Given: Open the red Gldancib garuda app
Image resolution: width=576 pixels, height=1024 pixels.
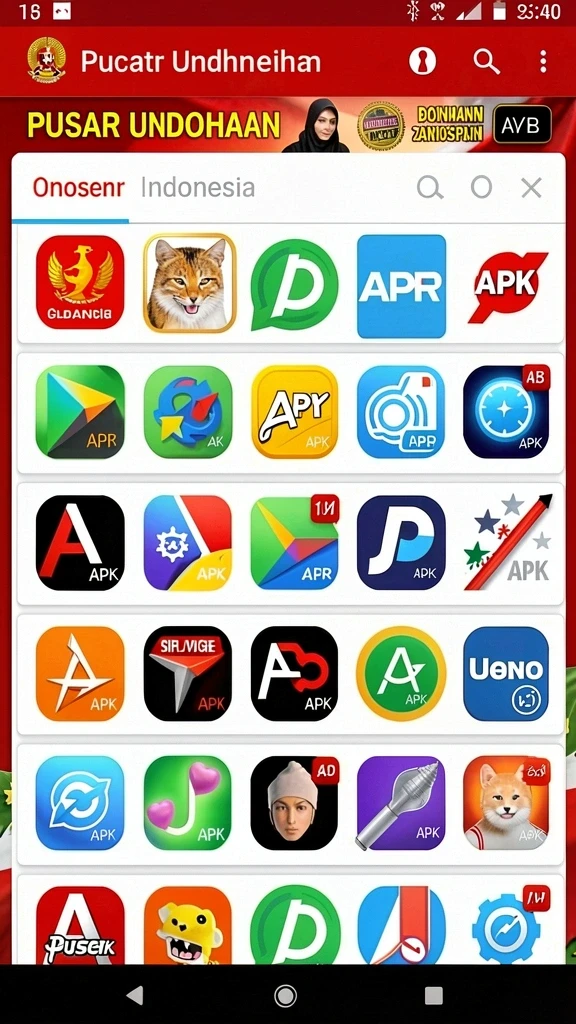Looking at the screenshot, I should (80, 282).
